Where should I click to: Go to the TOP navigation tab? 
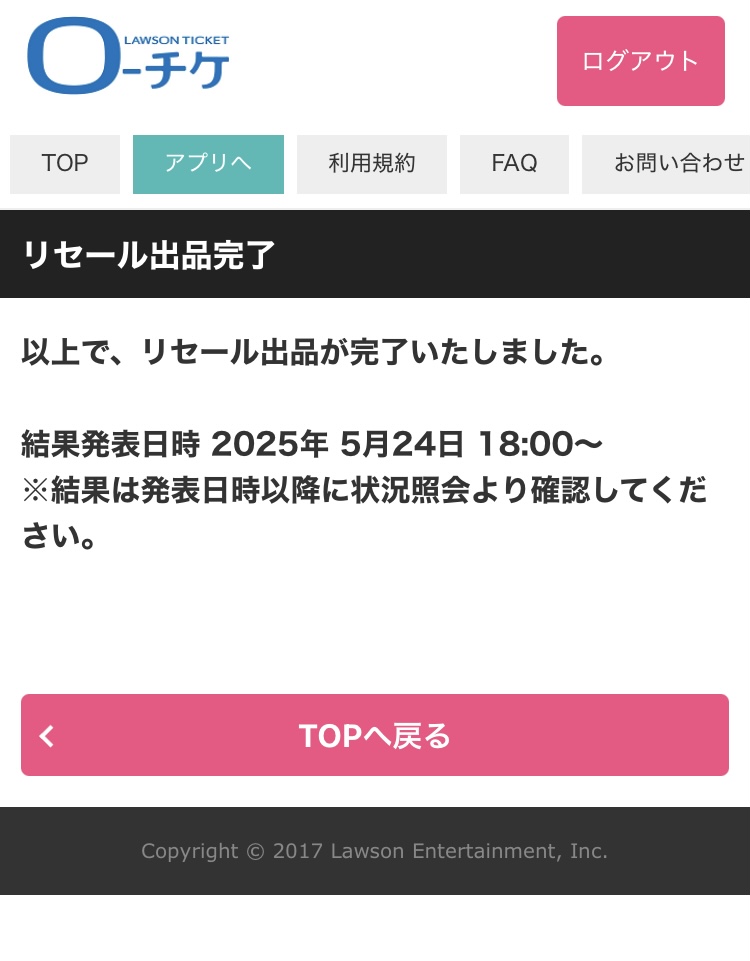point(65,164)
